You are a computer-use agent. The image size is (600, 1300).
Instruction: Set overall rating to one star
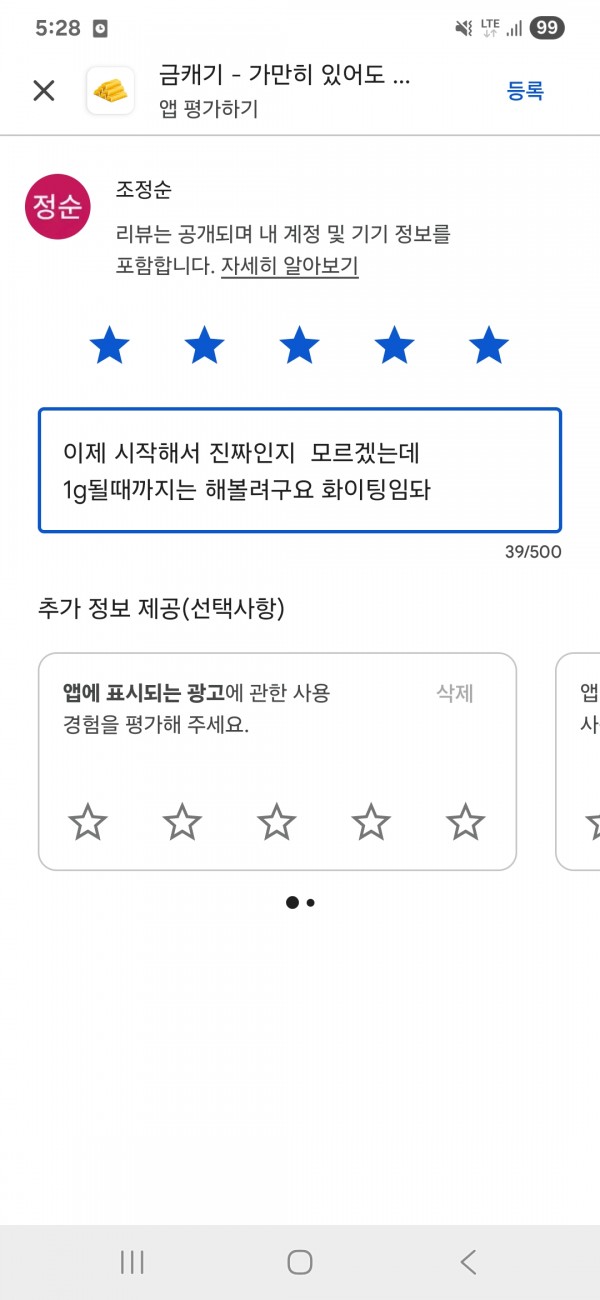click(110, 346)
